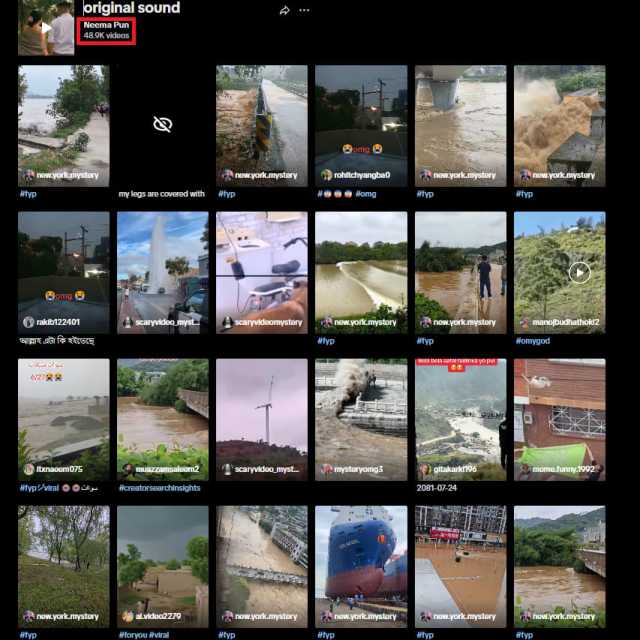Open meme.funny.1992's video
640x640 pixels.
[x=559, y=418]
